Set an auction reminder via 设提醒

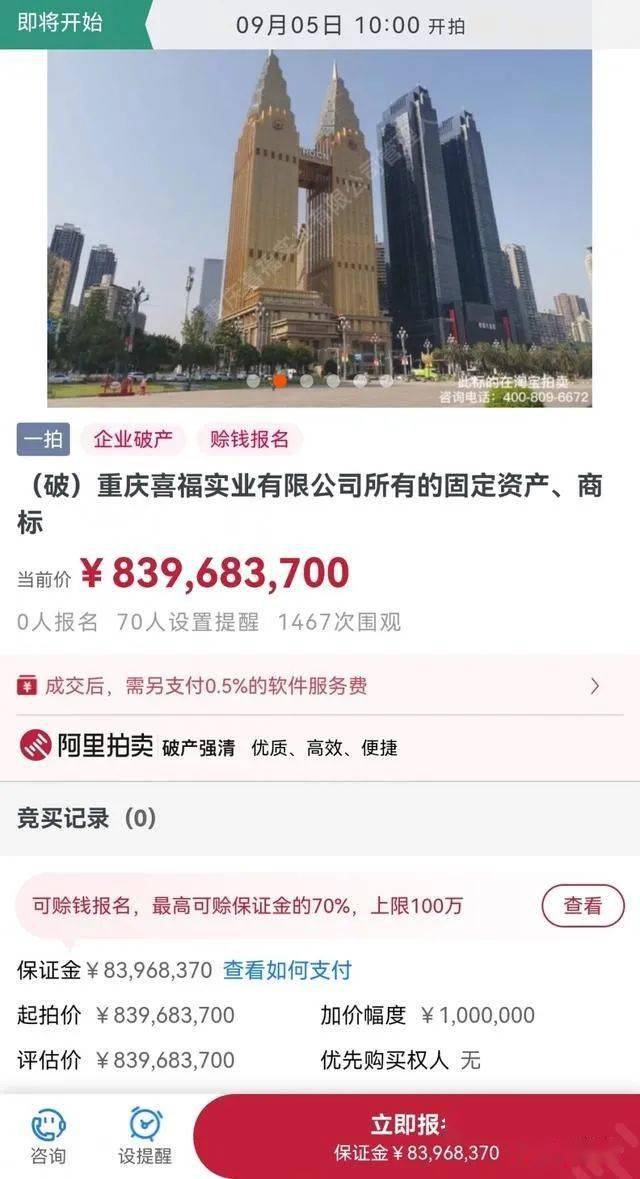[145, 1136]
